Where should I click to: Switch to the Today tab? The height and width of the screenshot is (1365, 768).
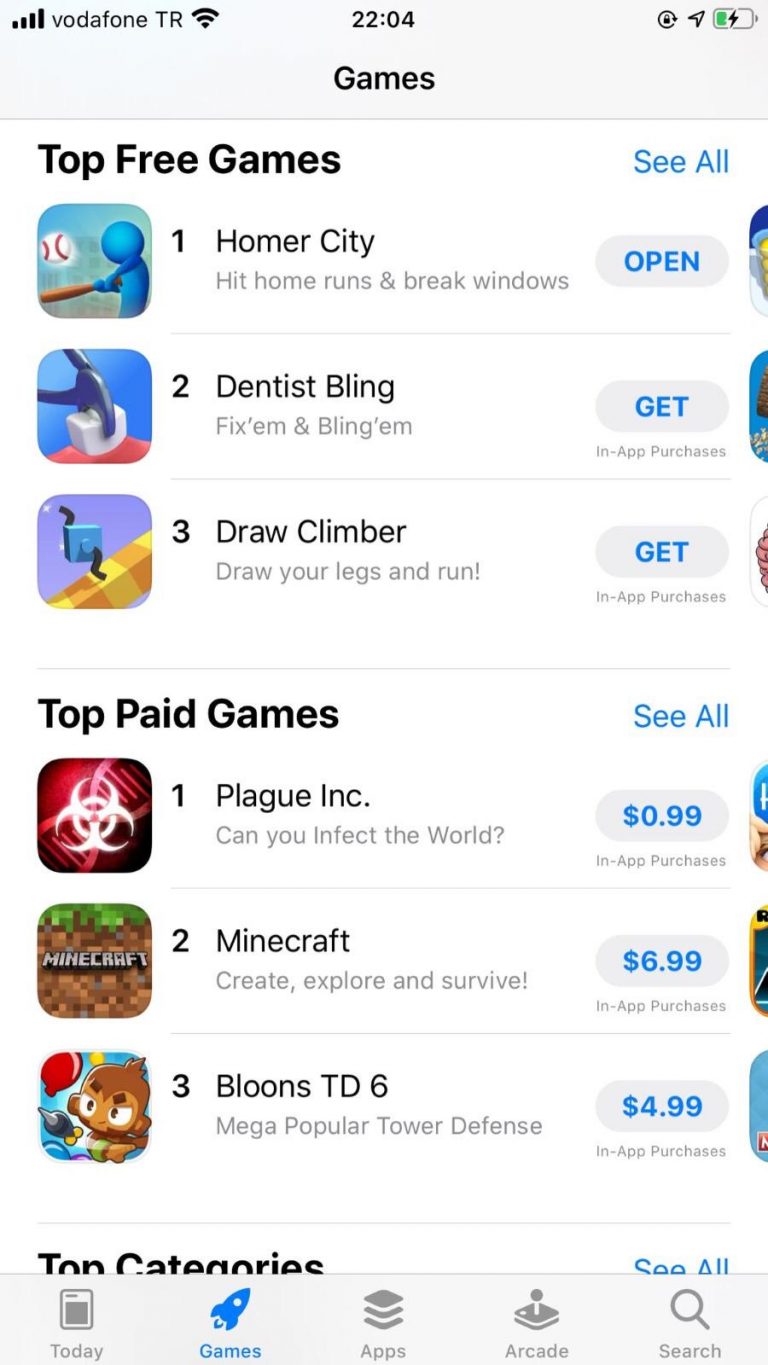tap(77, 1323)
